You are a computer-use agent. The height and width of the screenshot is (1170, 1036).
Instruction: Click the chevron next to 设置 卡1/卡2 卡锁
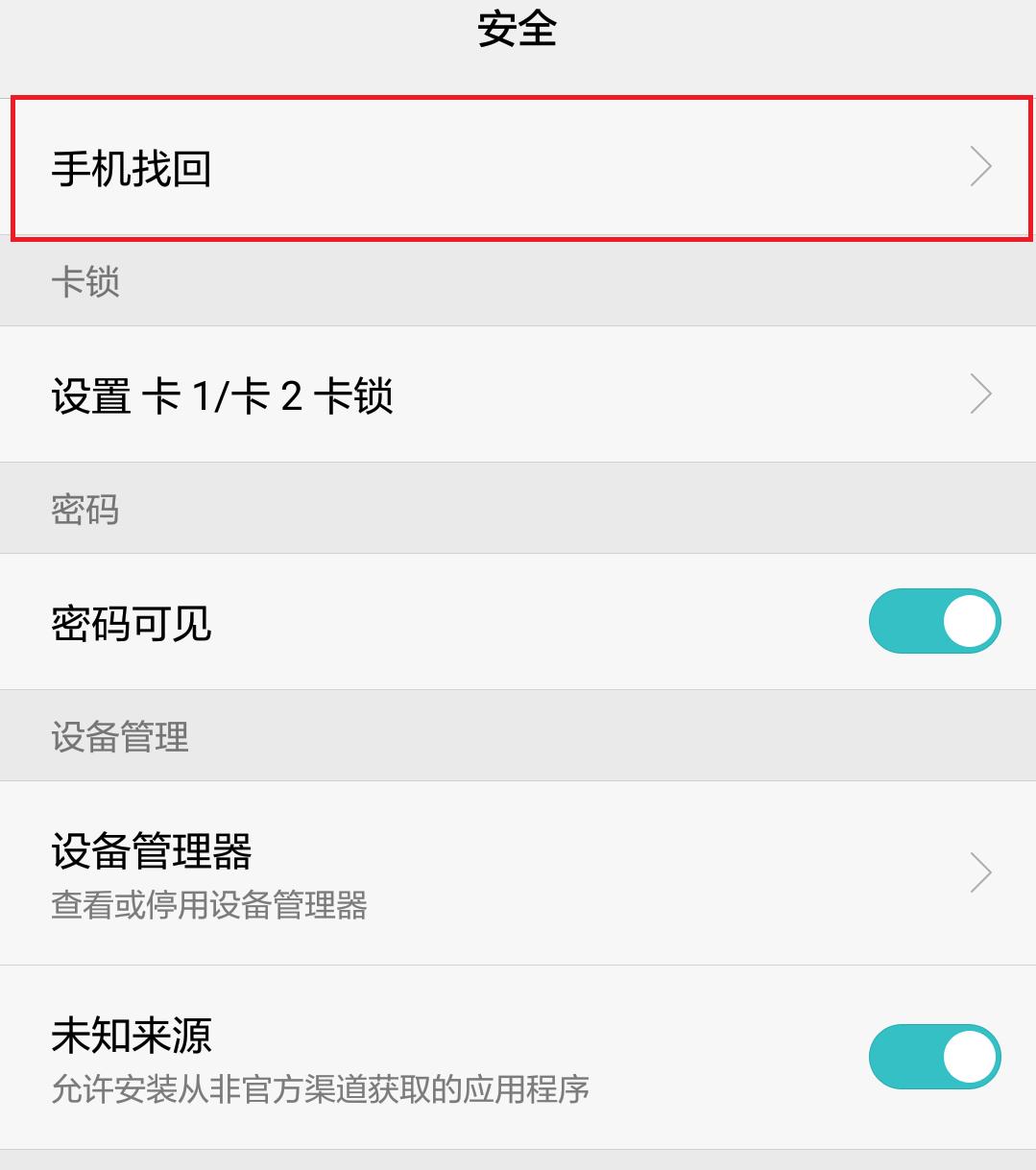pos(980,394)
